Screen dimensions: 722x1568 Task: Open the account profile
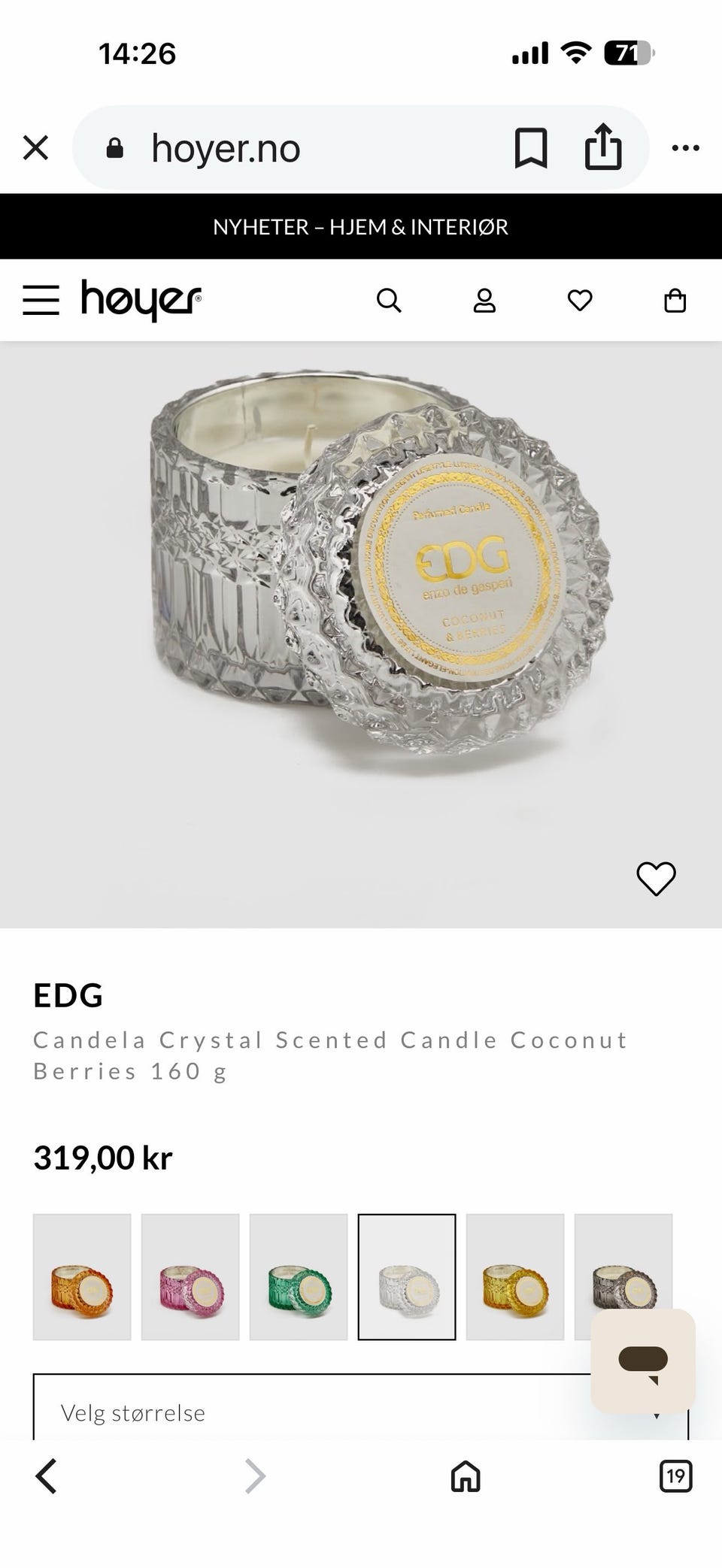(x=484, y=301)
